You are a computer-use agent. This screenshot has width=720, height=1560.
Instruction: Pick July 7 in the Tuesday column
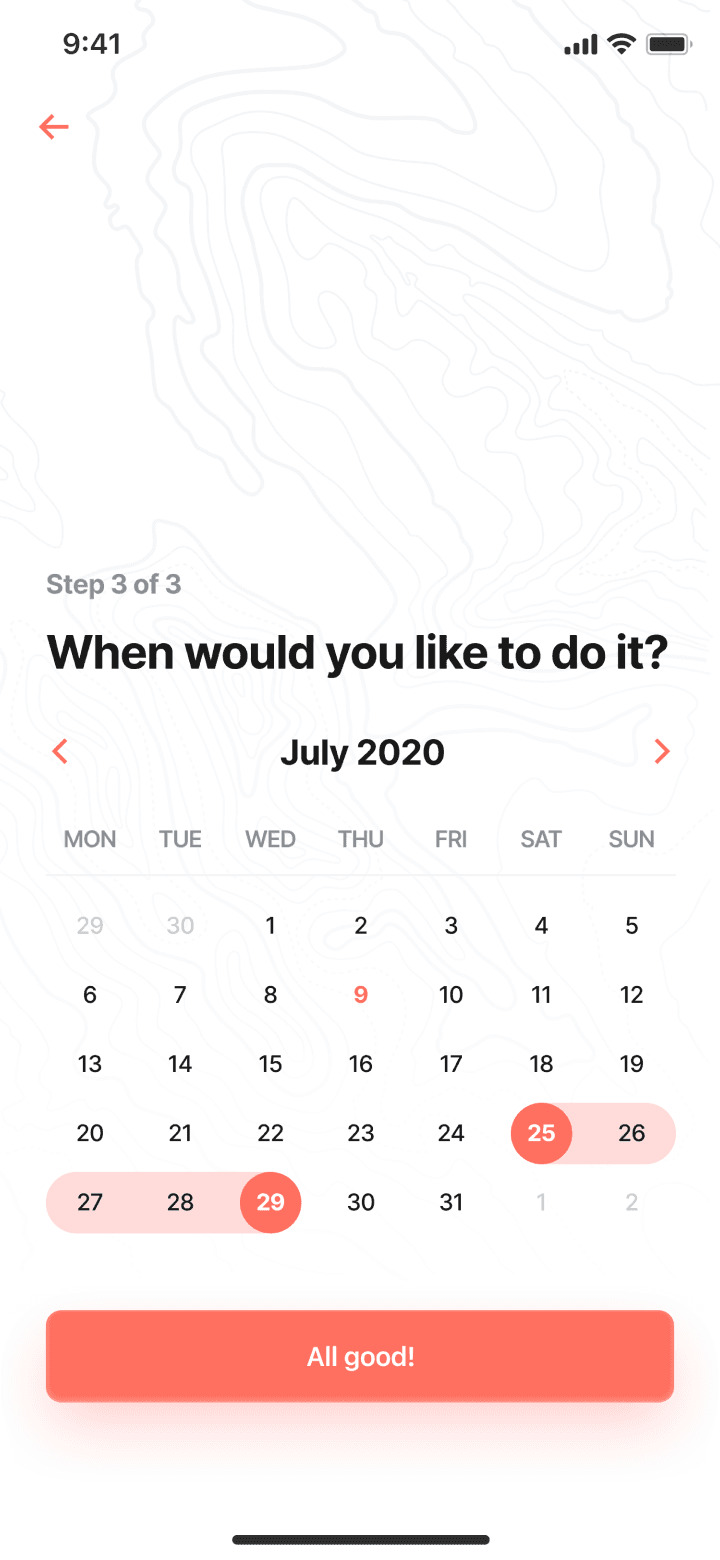180,995
